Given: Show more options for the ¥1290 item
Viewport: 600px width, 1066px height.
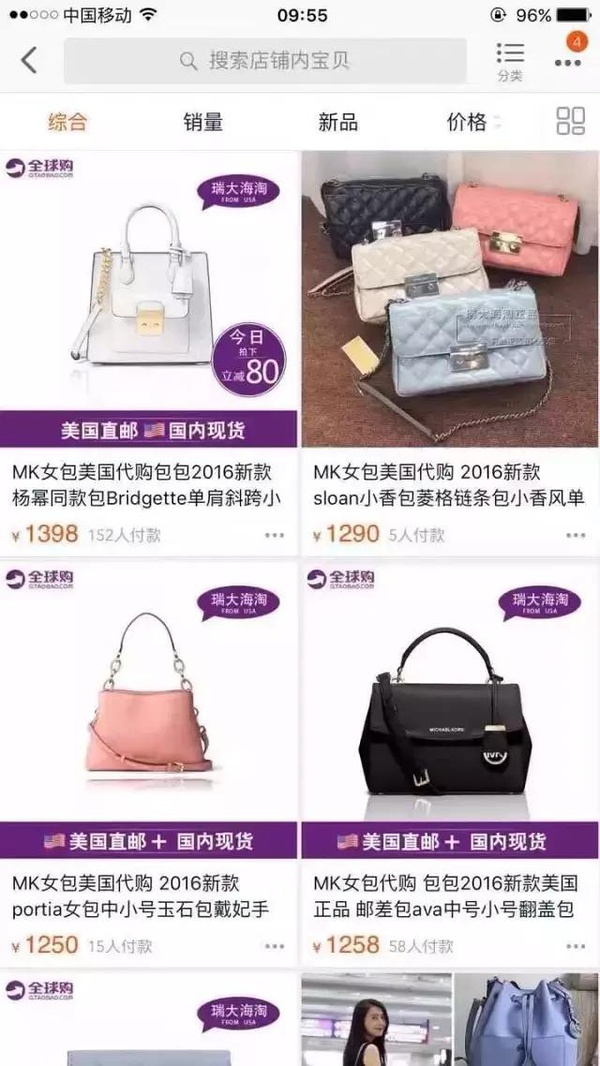Looking at the screenshot, I should (x=576, y=535).
